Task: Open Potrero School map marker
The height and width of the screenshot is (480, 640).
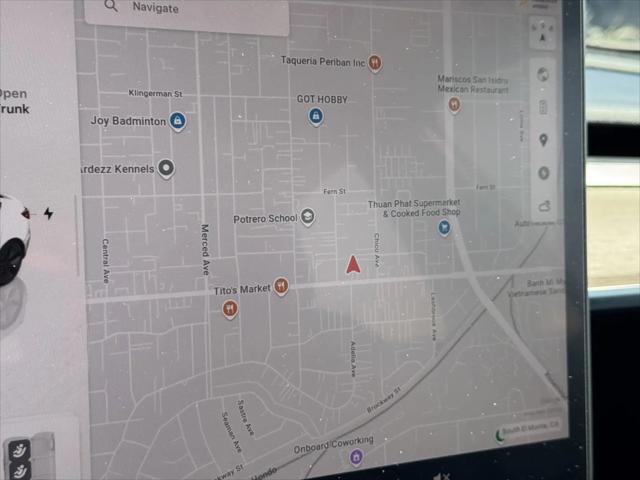Action: pos(308,217)
